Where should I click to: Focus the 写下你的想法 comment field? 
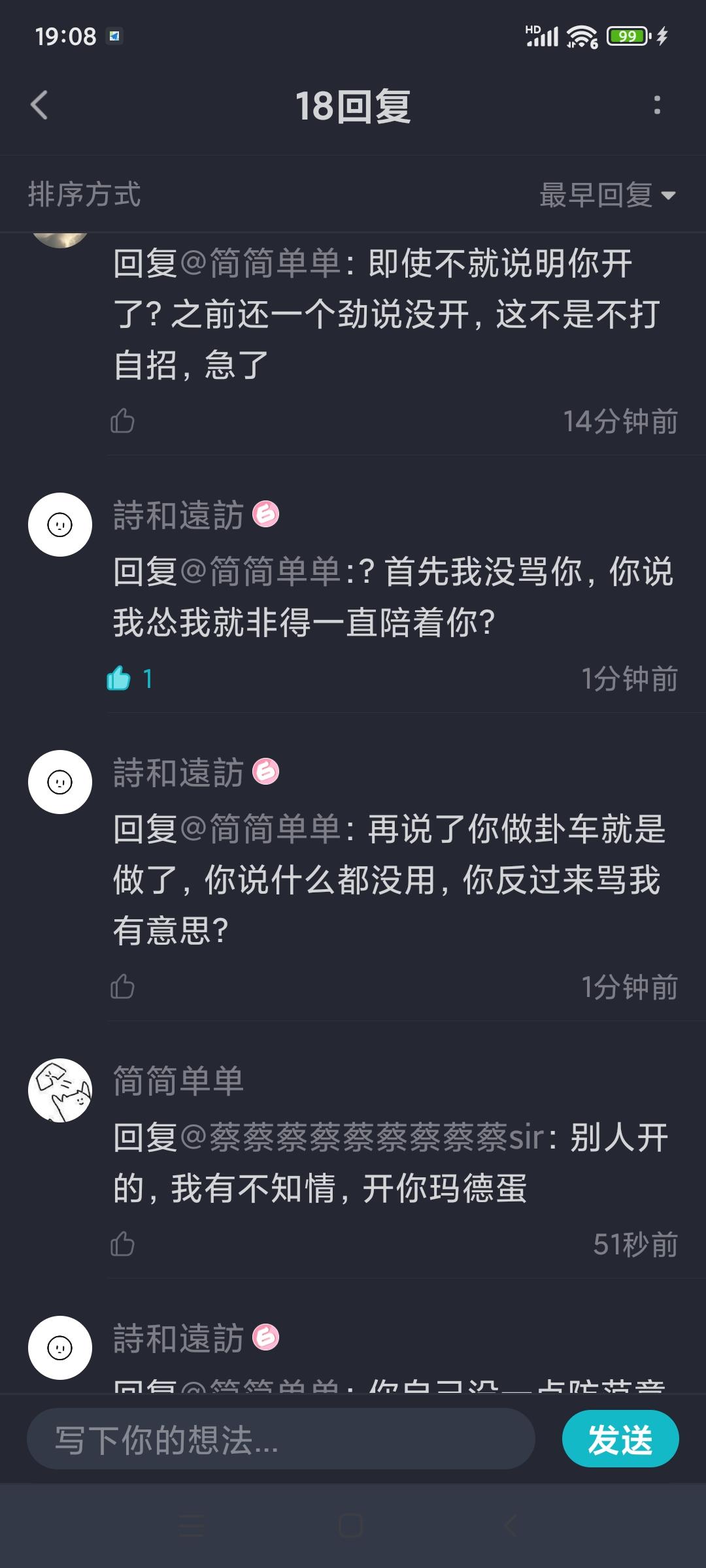pos(281,1439)
